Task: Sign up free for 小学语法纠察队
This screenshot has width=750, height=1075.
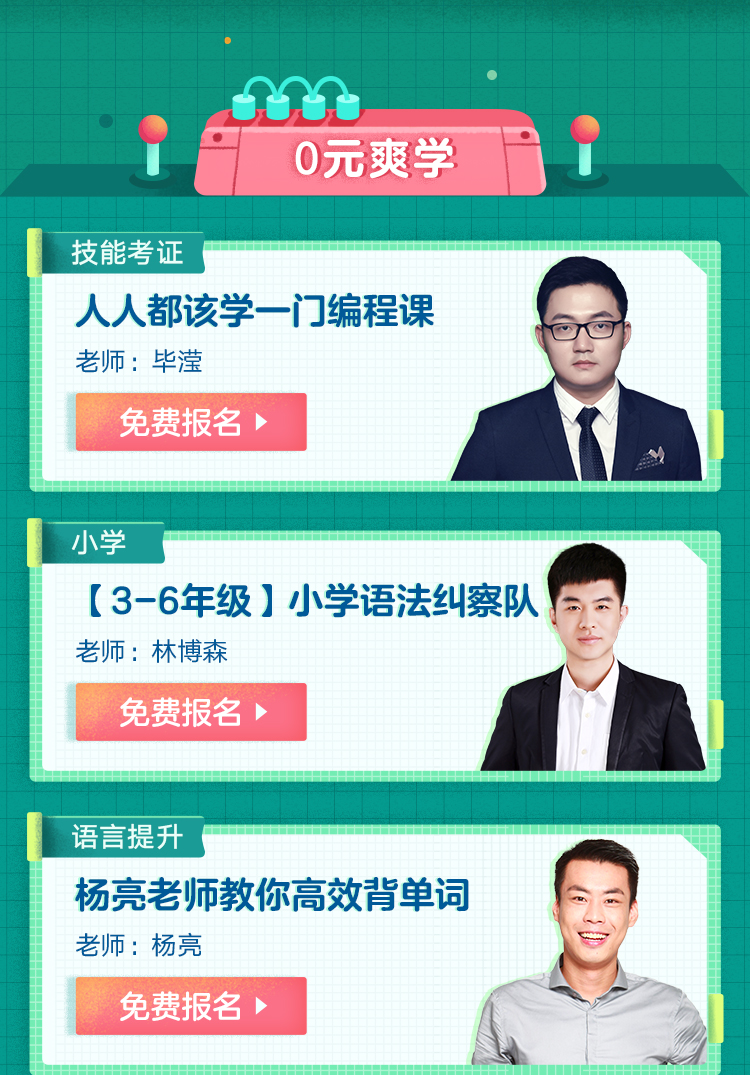Action: coord(191,712)
